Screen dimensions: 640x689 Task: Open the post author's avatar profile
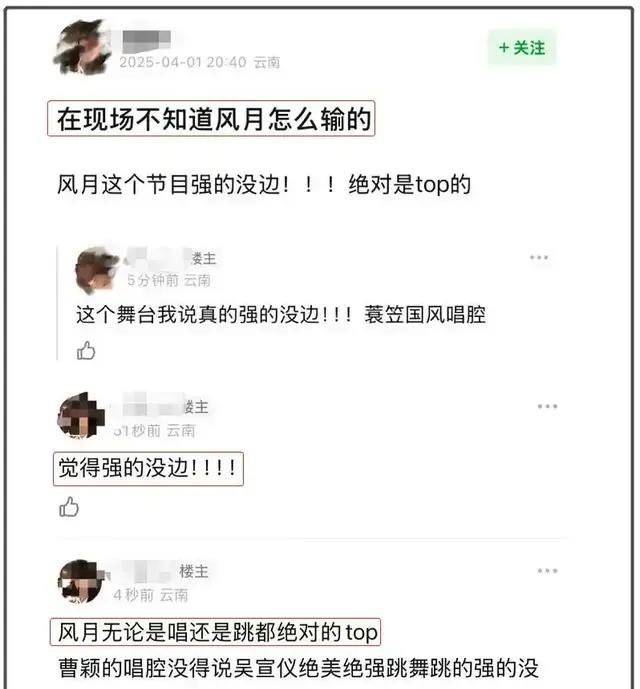click(82, 47)
